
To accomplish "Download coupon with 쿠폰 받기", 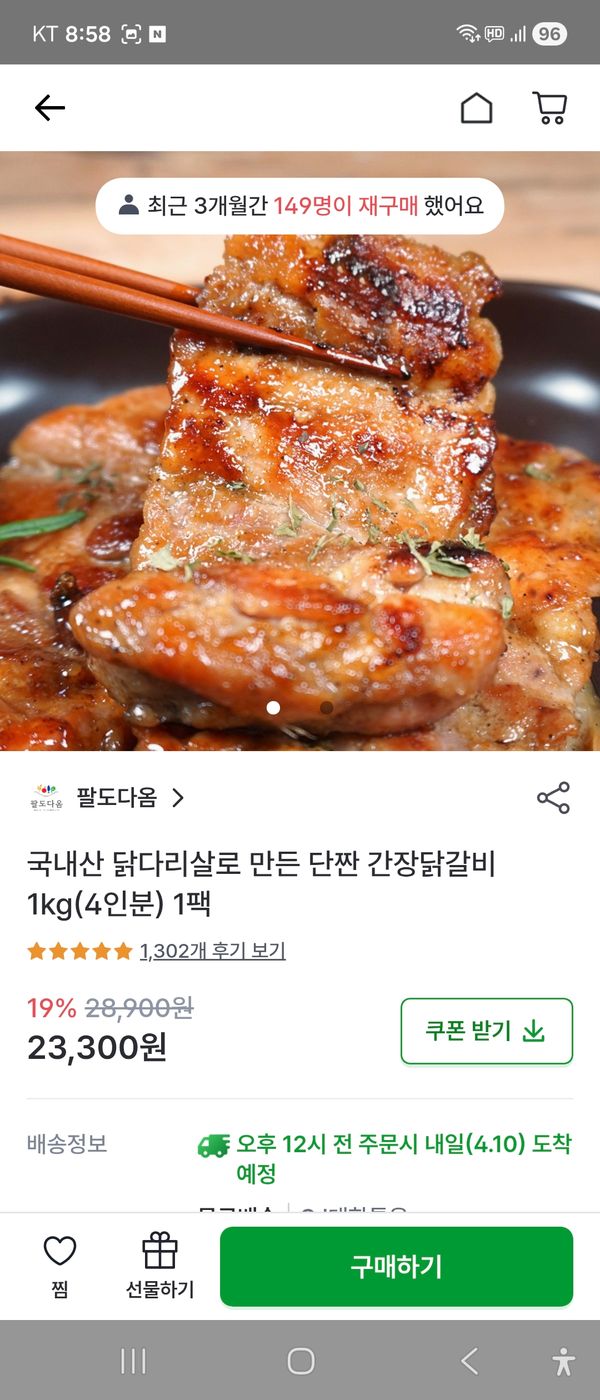I will pos(486,1031).
